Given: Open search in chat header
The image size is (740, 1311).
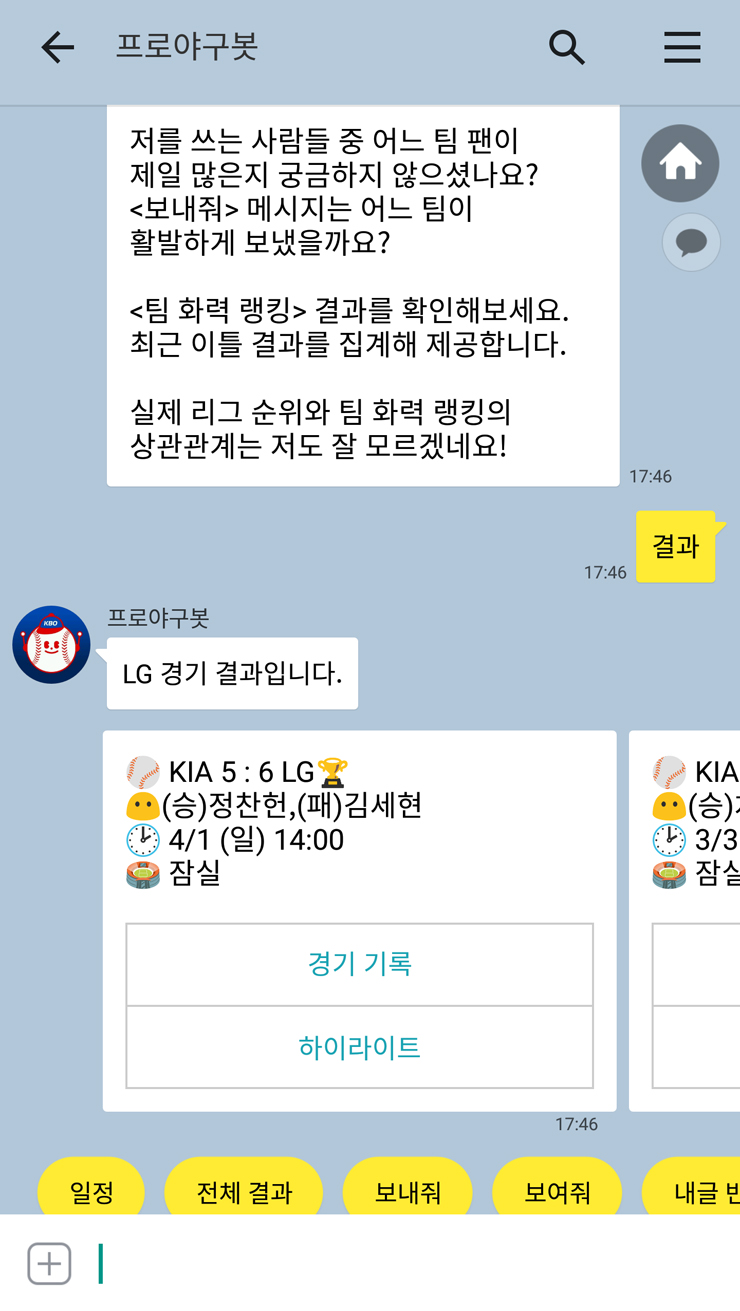Looking at the screenshot, I should (x=566, y=47).
